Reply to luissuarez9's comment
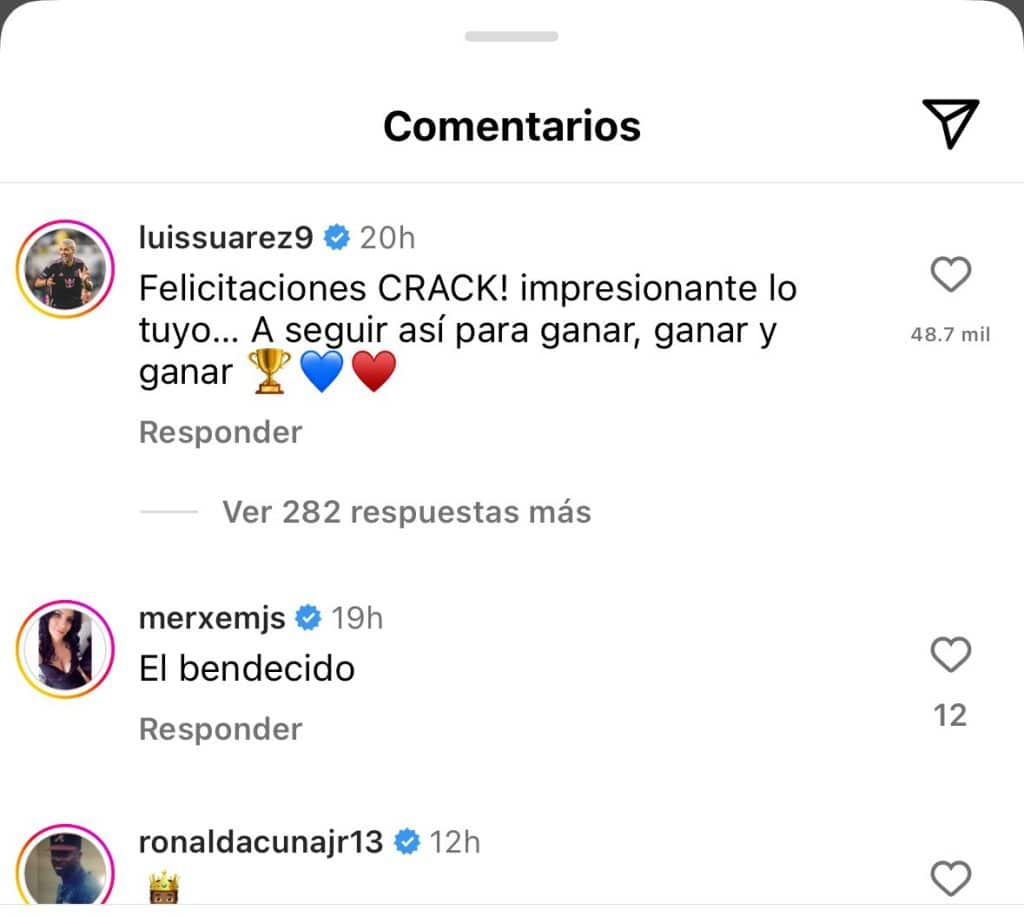Image resolution: width=1024 pixels, height=916 pixels. (x=220, y=432)
